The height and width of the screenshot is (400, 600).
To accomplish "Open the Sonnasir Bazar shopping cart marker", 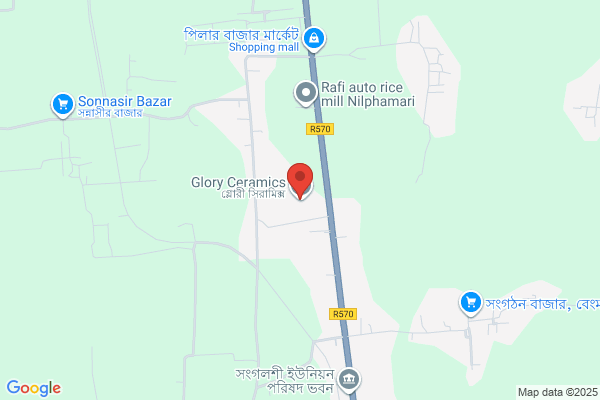I will click(63, 105).
